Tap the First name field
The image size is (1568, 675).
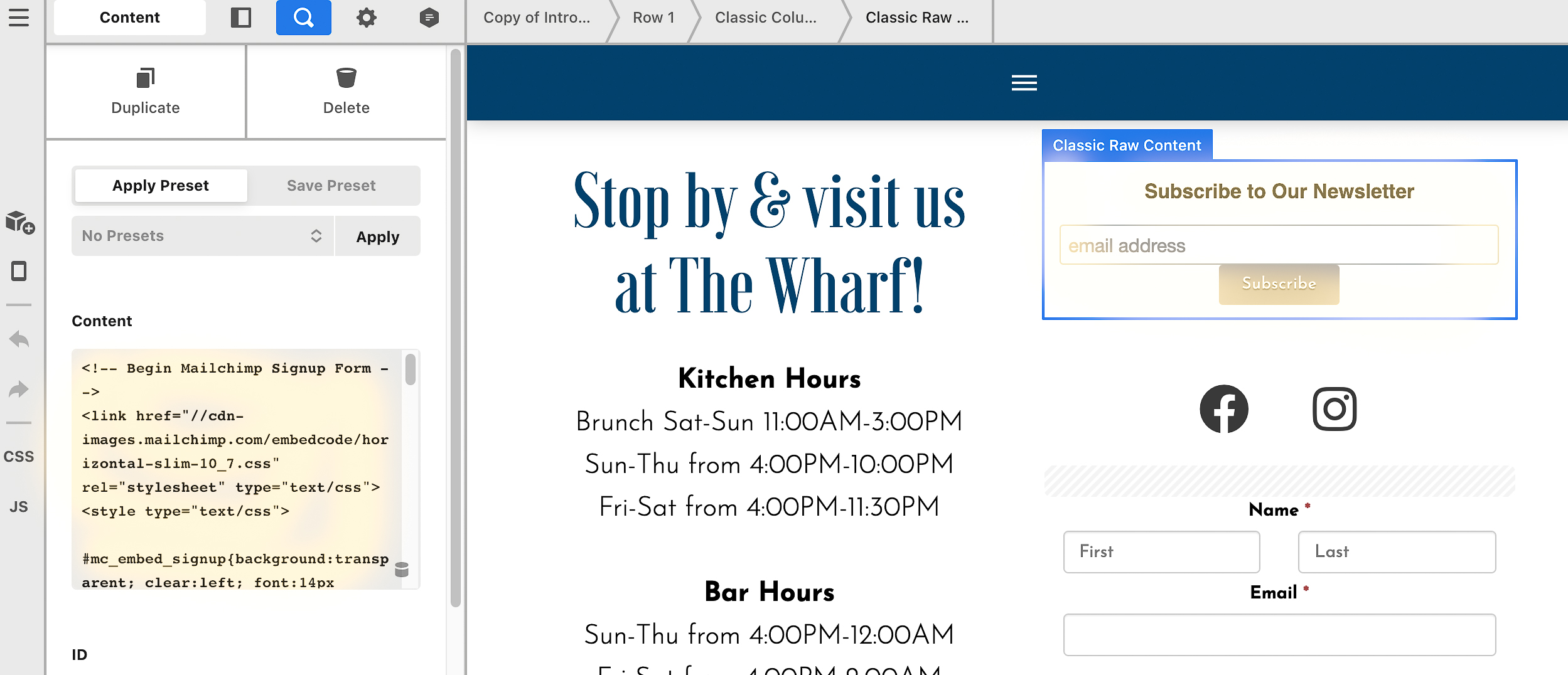1162,552
